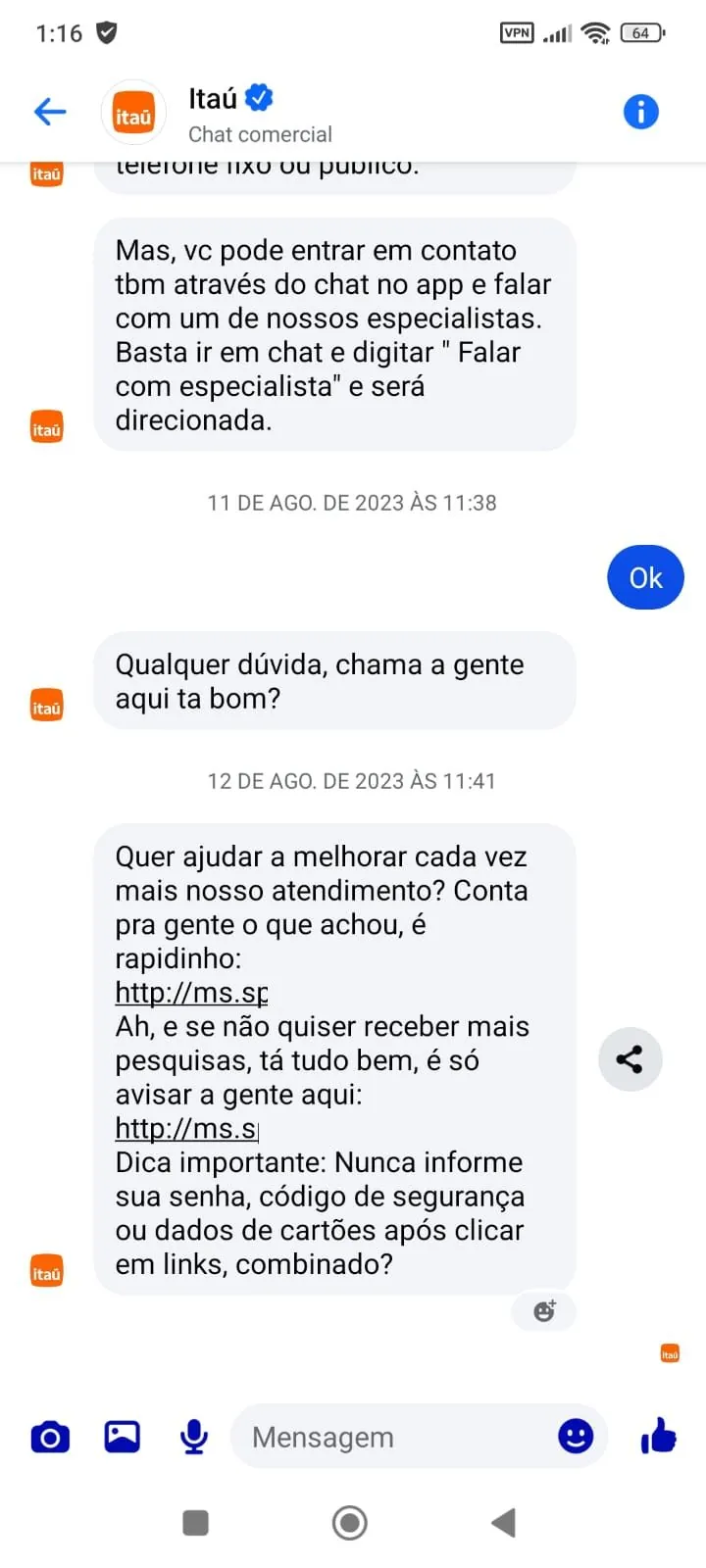The width and height of the screenshot is (706, 1568).
Task: Open conversation info via the blue info icon
Action: [641, 111]
